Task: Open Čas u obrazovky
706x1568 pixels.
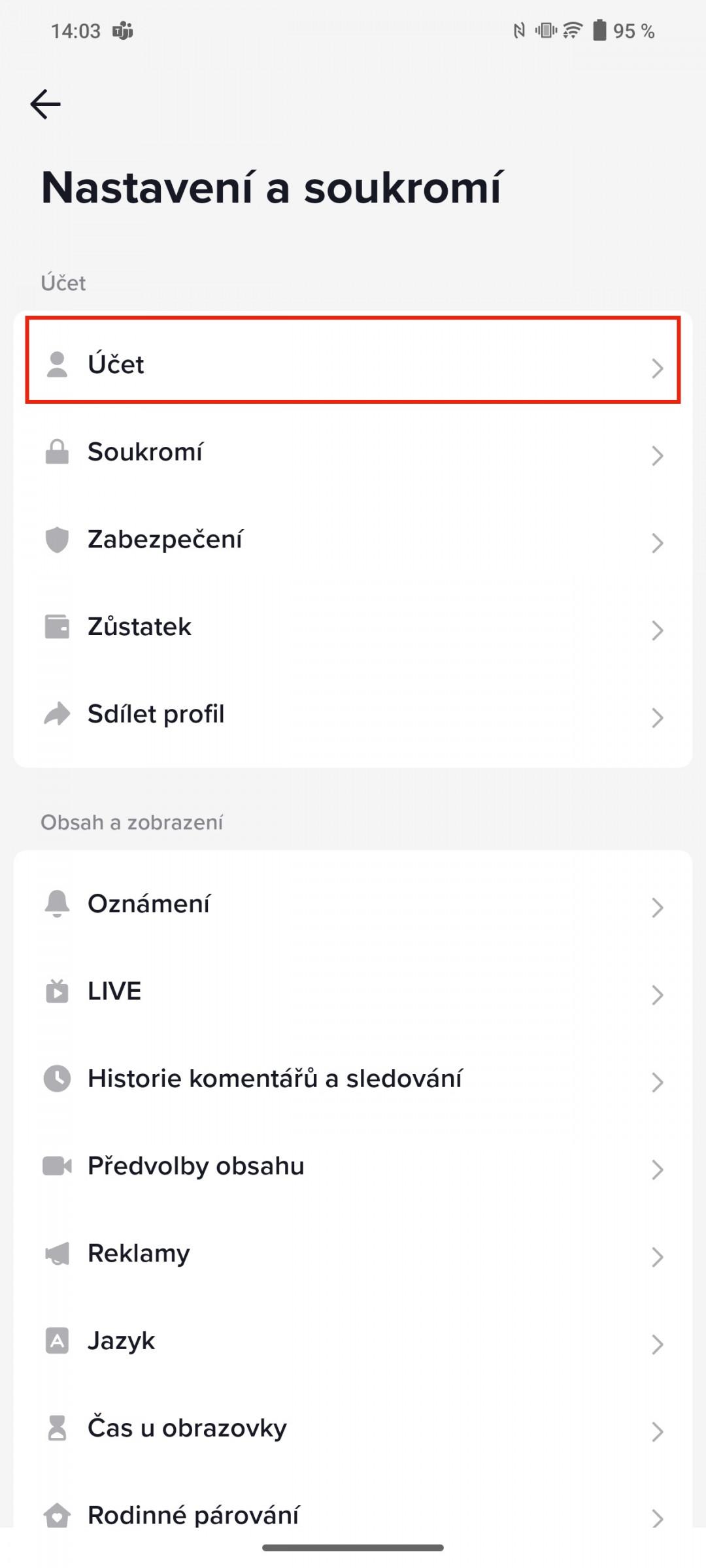Action: pyautogui.click(x=353, y=1428)
